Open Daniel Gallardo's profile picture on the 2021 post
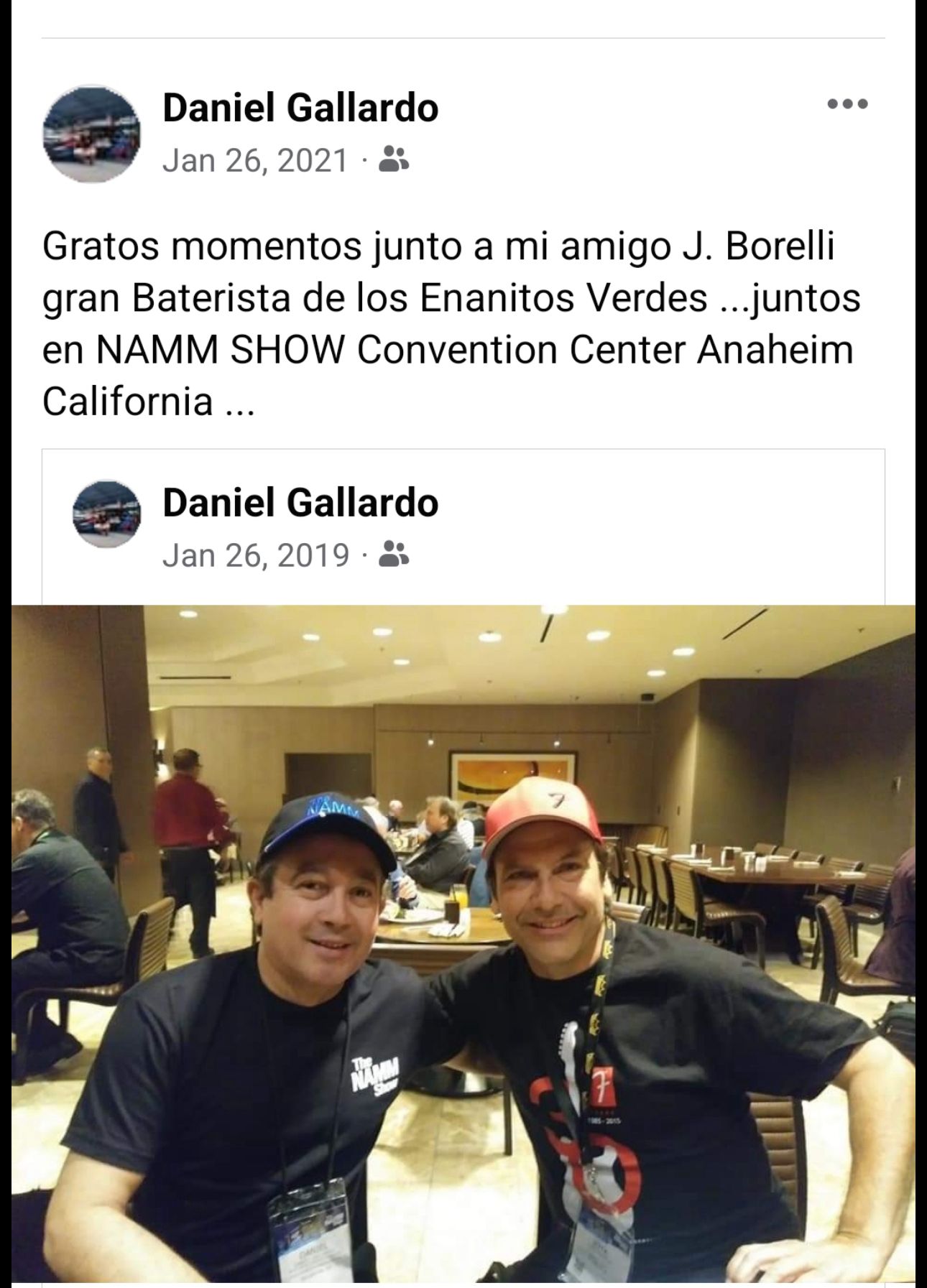The image size is (927, 1288). click(x=92, y=134)
